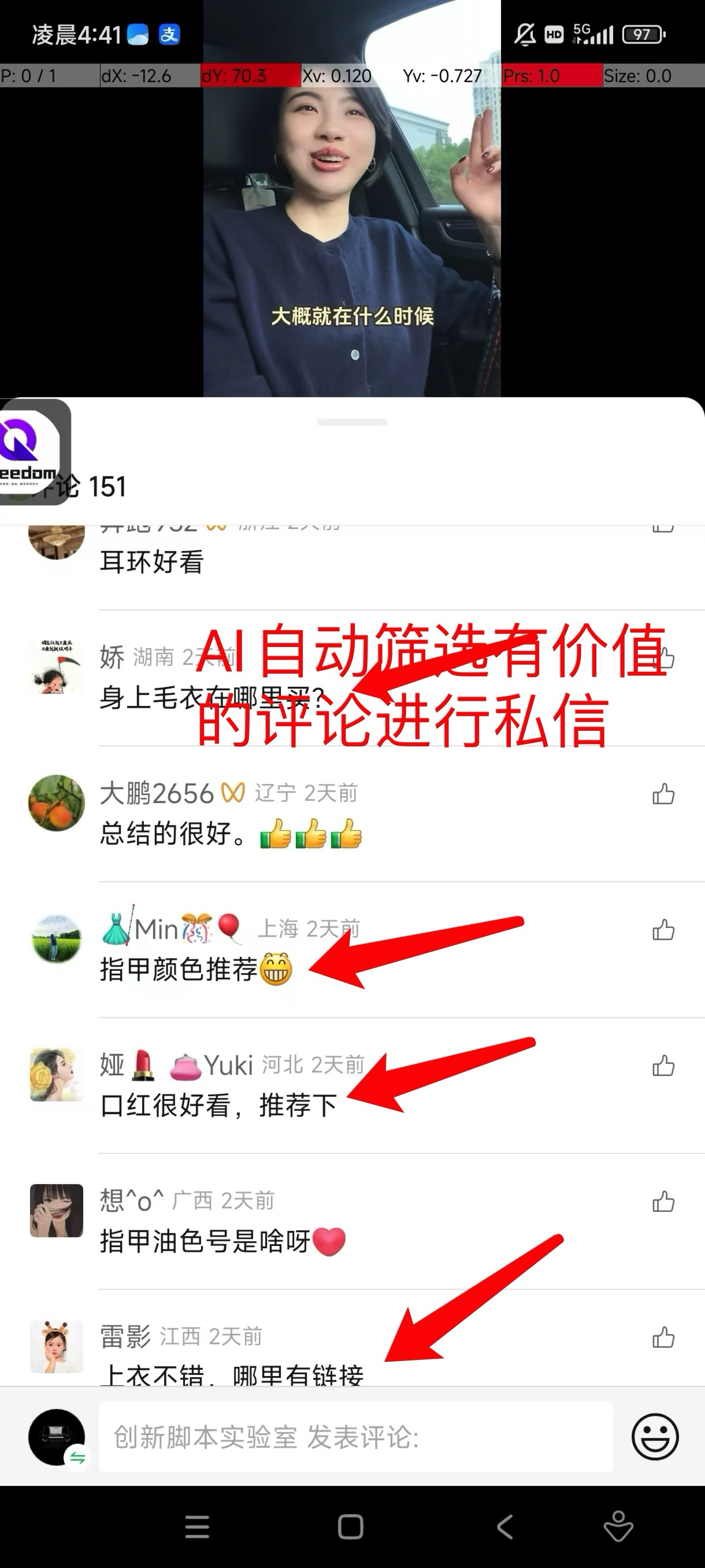Open 娇's profile avatar
The height and width of the screenshot is (1568, 705).
56,667
